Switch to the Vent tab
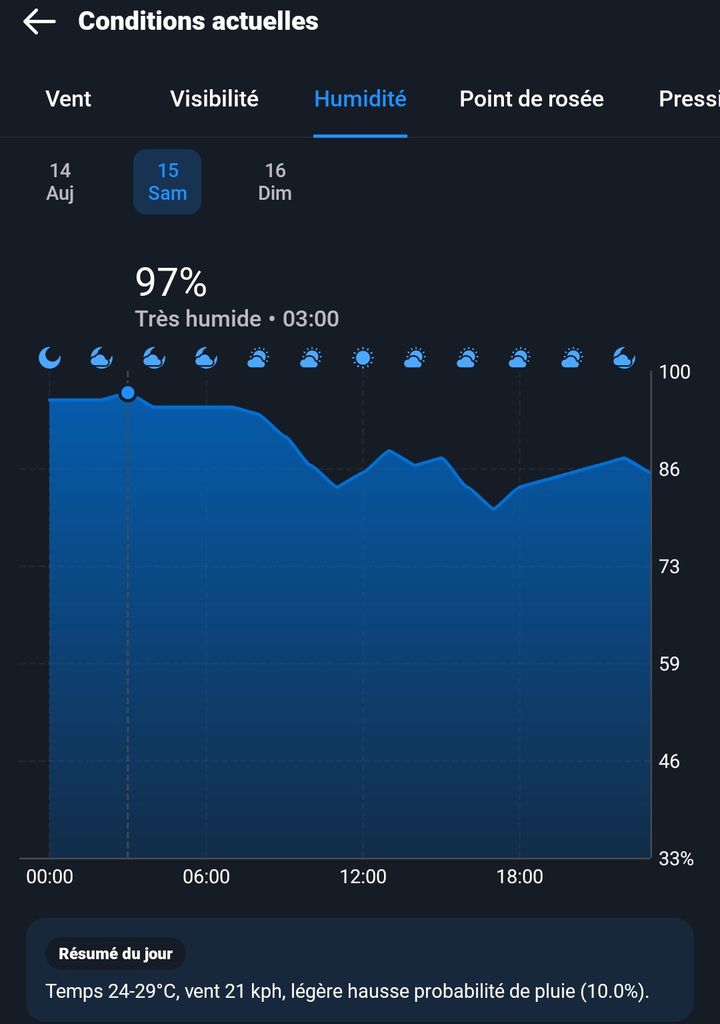Viewport: 720px width, 1024px height. pos(69,99)
